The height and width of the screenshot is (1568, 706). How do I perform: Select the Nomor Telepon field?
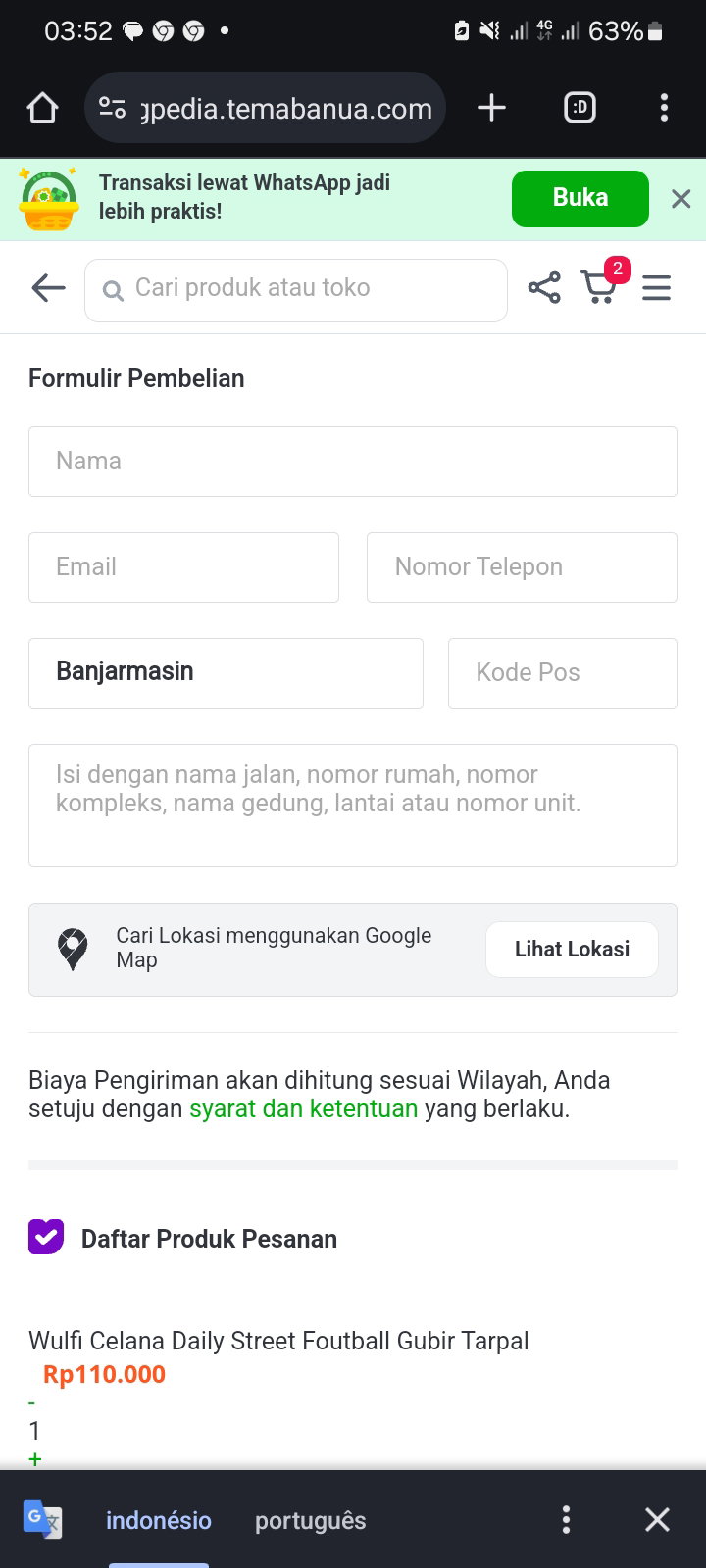[522, 567]
